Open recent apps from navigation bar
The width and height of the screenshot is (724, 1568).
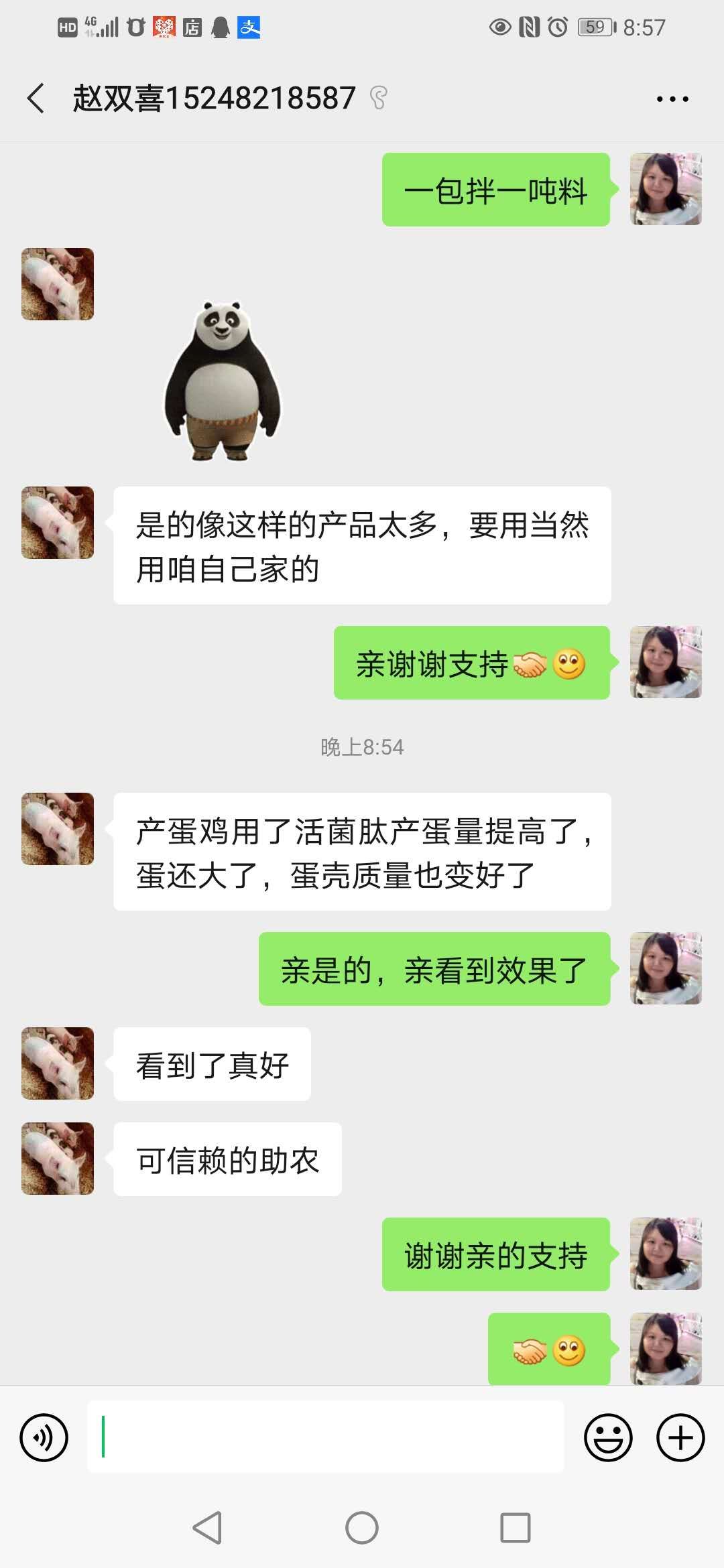(x=515, y=1528)
